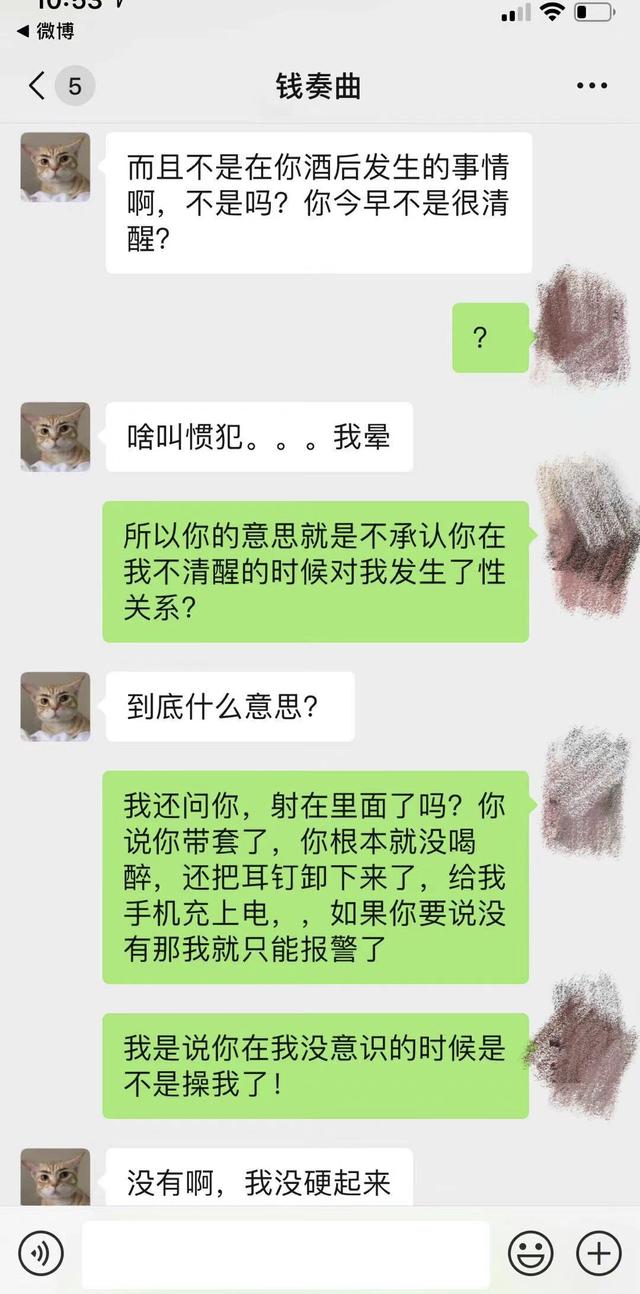Screen dimensions: 640x1294
Task: Open the cat avatar beside 啥叫惯犯 message
Action: pos(55,437)
